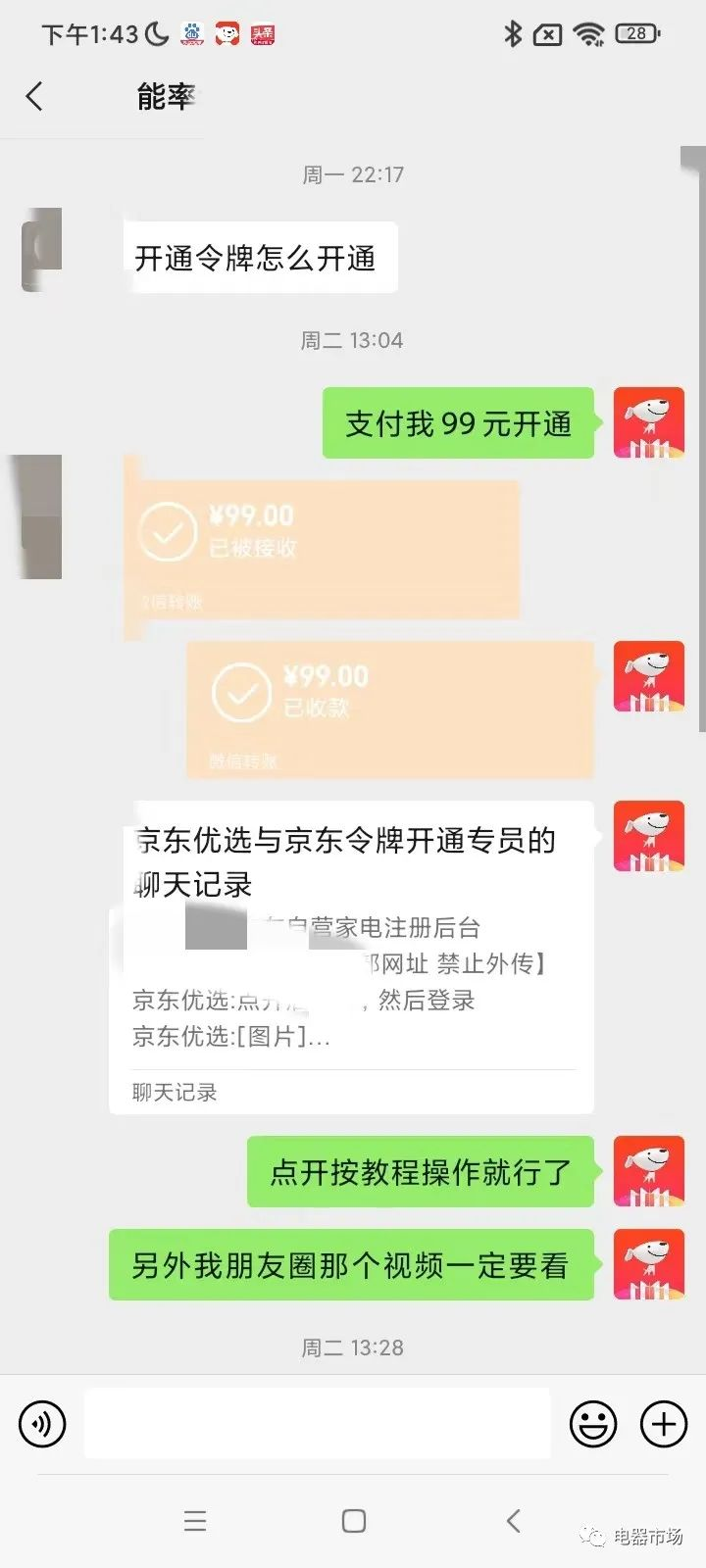
Task: Open the emoji picker
Action: (593, 1423)
